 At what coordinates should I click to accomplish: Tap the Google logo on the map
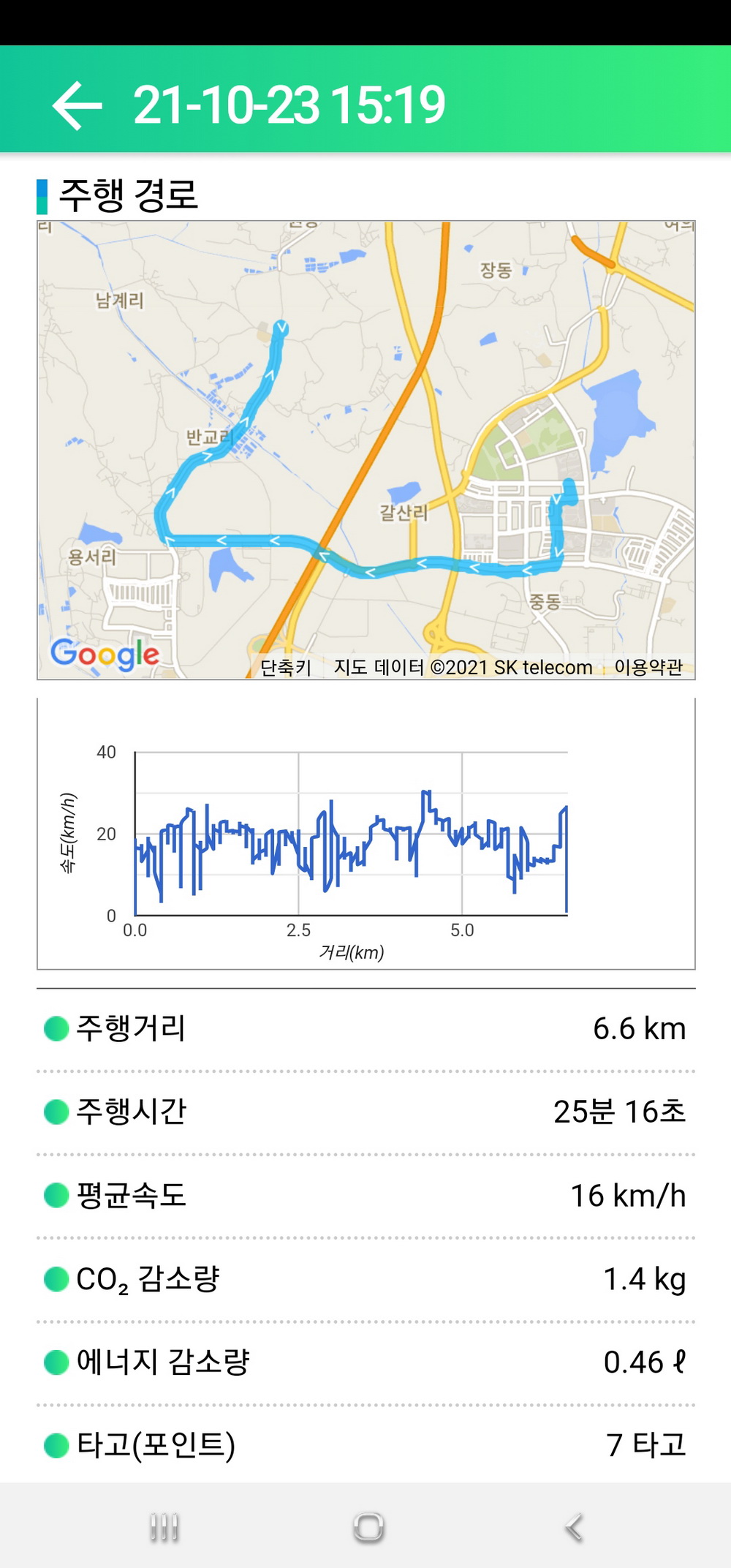[x=105, y=654]
